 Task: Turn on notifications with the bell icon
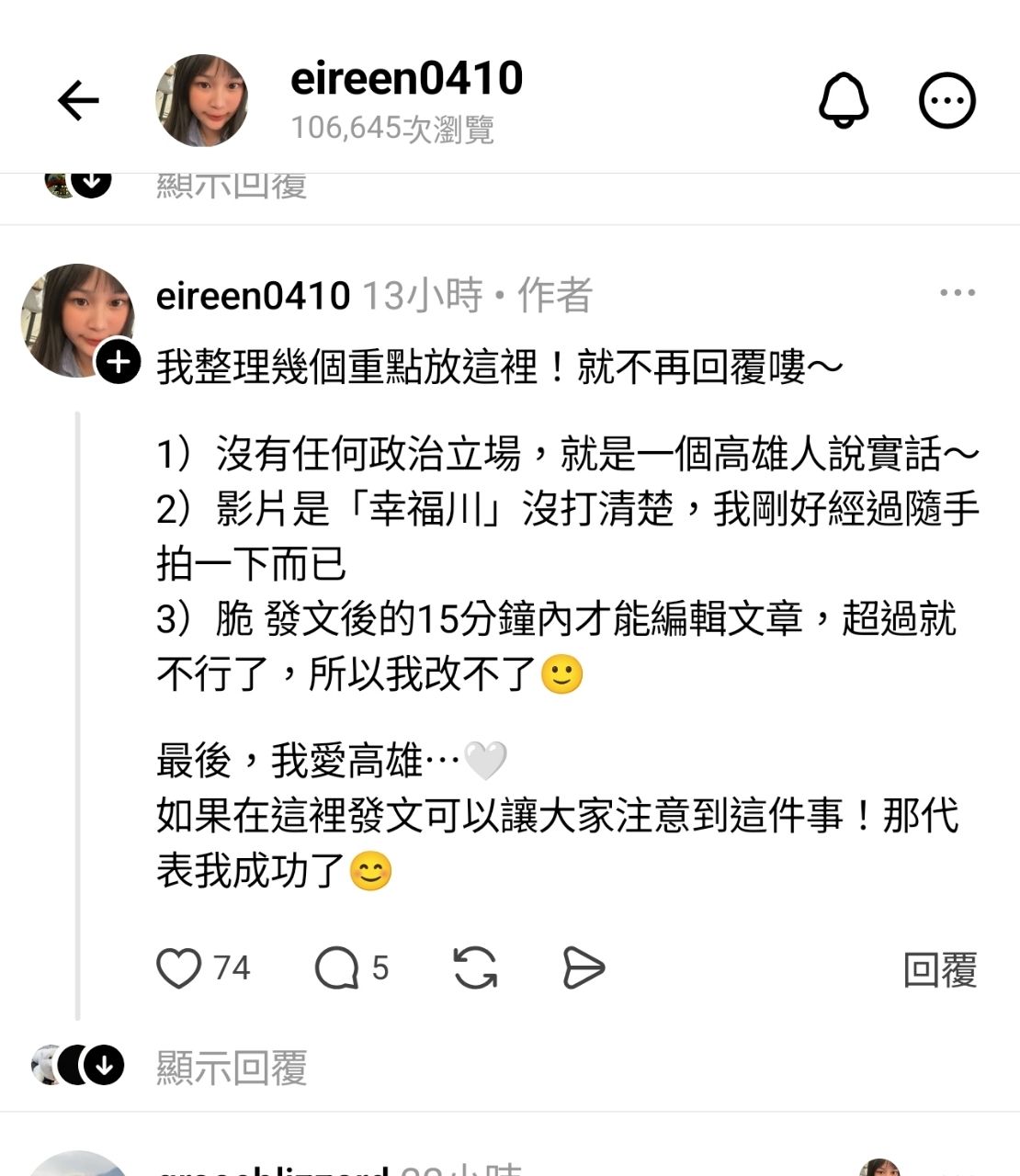coord(844,100)
